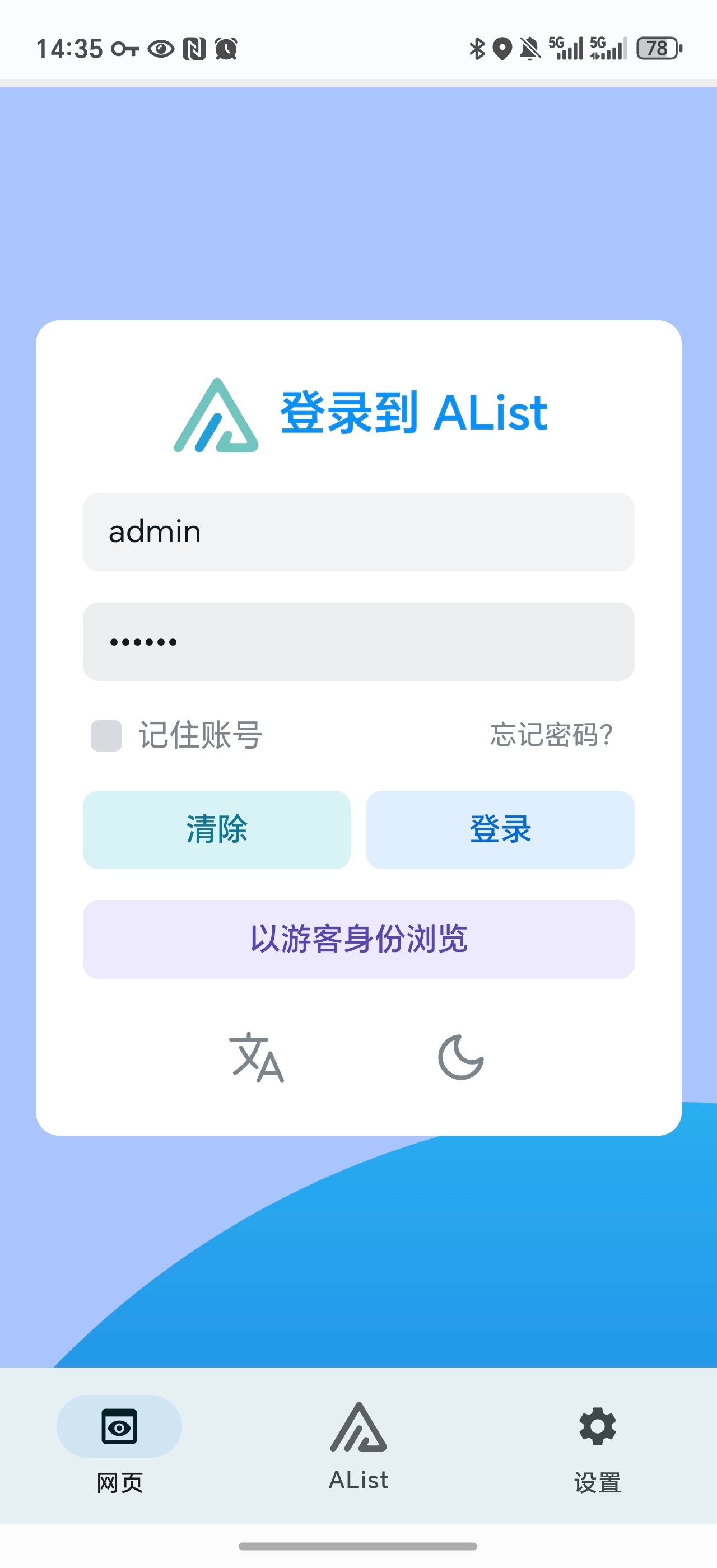Switch to dark mode with moon icon
Viewport: 717px width, 1568px height.
tap(461, 1057)
